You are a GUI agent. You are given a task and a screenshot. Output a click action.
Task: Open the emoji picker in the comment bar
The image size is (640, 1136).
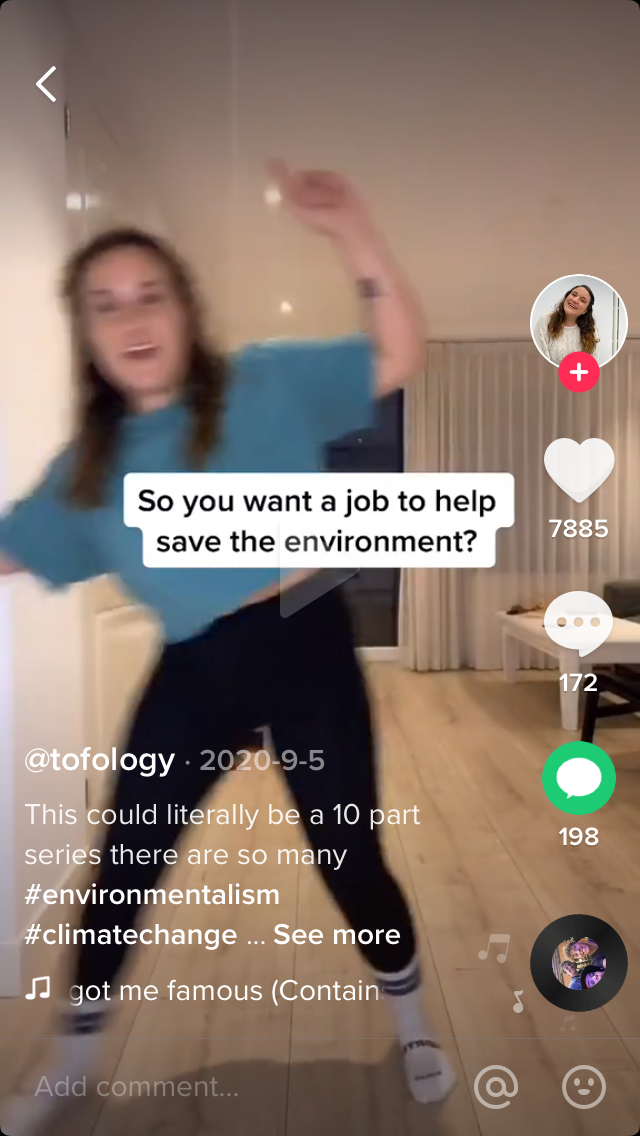click(584, 1086)
